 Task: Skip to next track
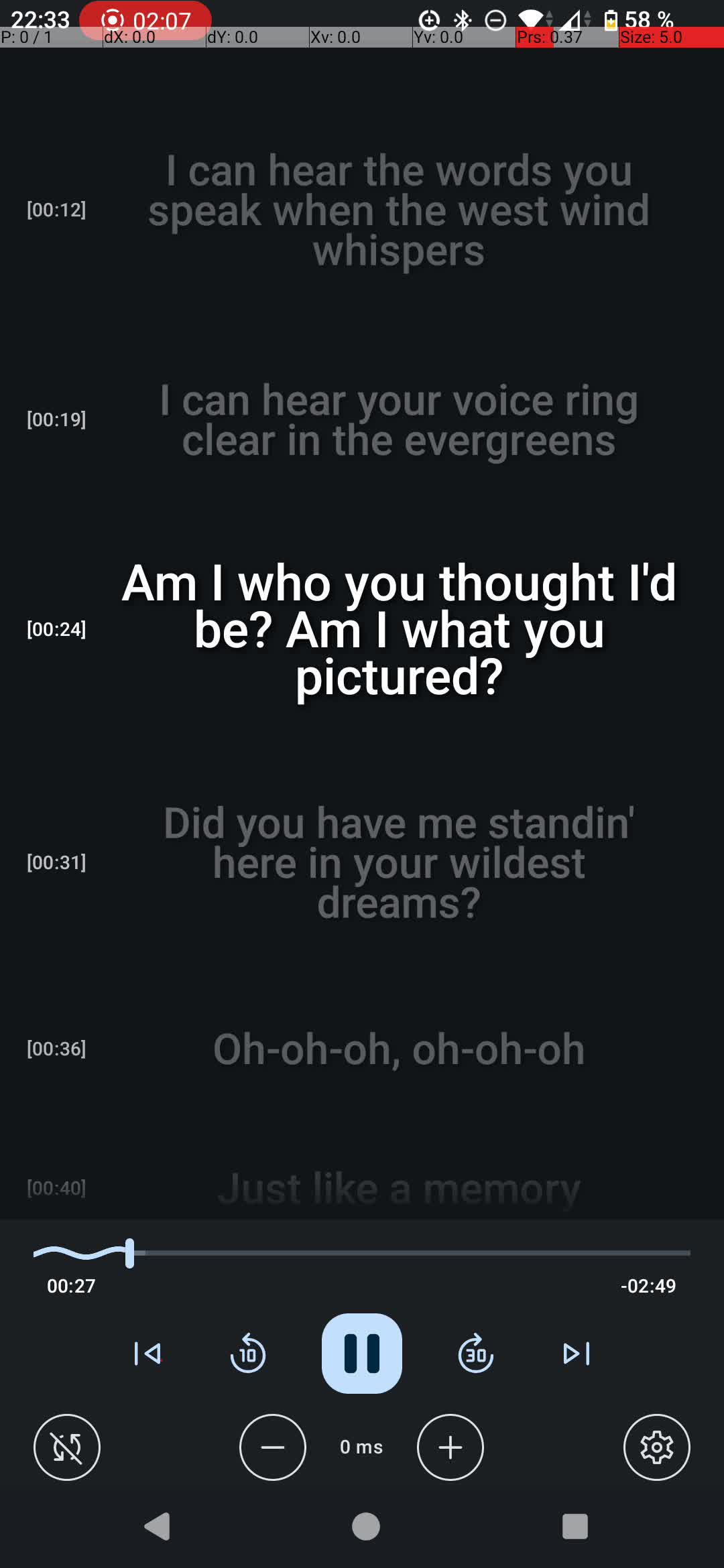(x=576, y=1354)
